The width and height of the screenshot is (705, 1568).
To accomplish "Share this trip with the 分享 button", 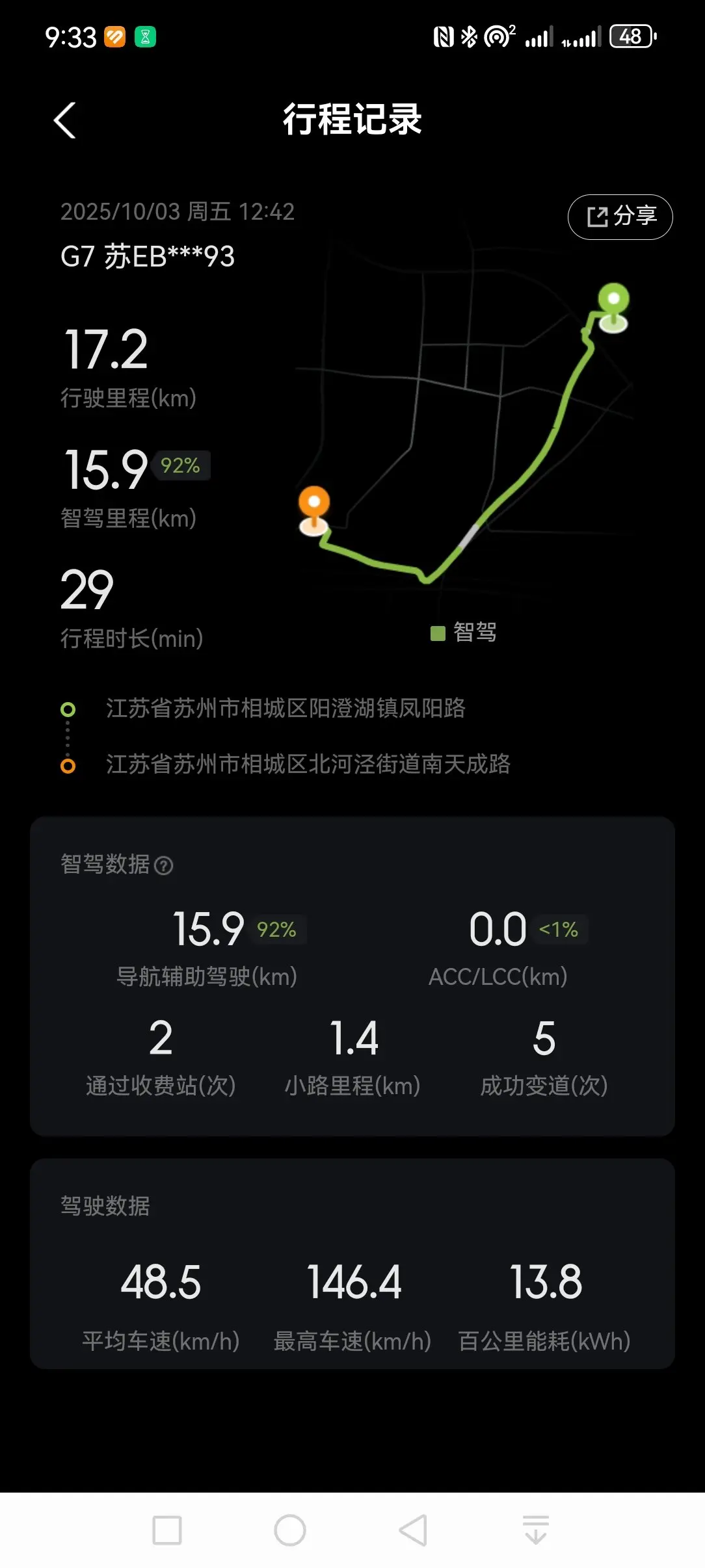I will coord(620,216).
